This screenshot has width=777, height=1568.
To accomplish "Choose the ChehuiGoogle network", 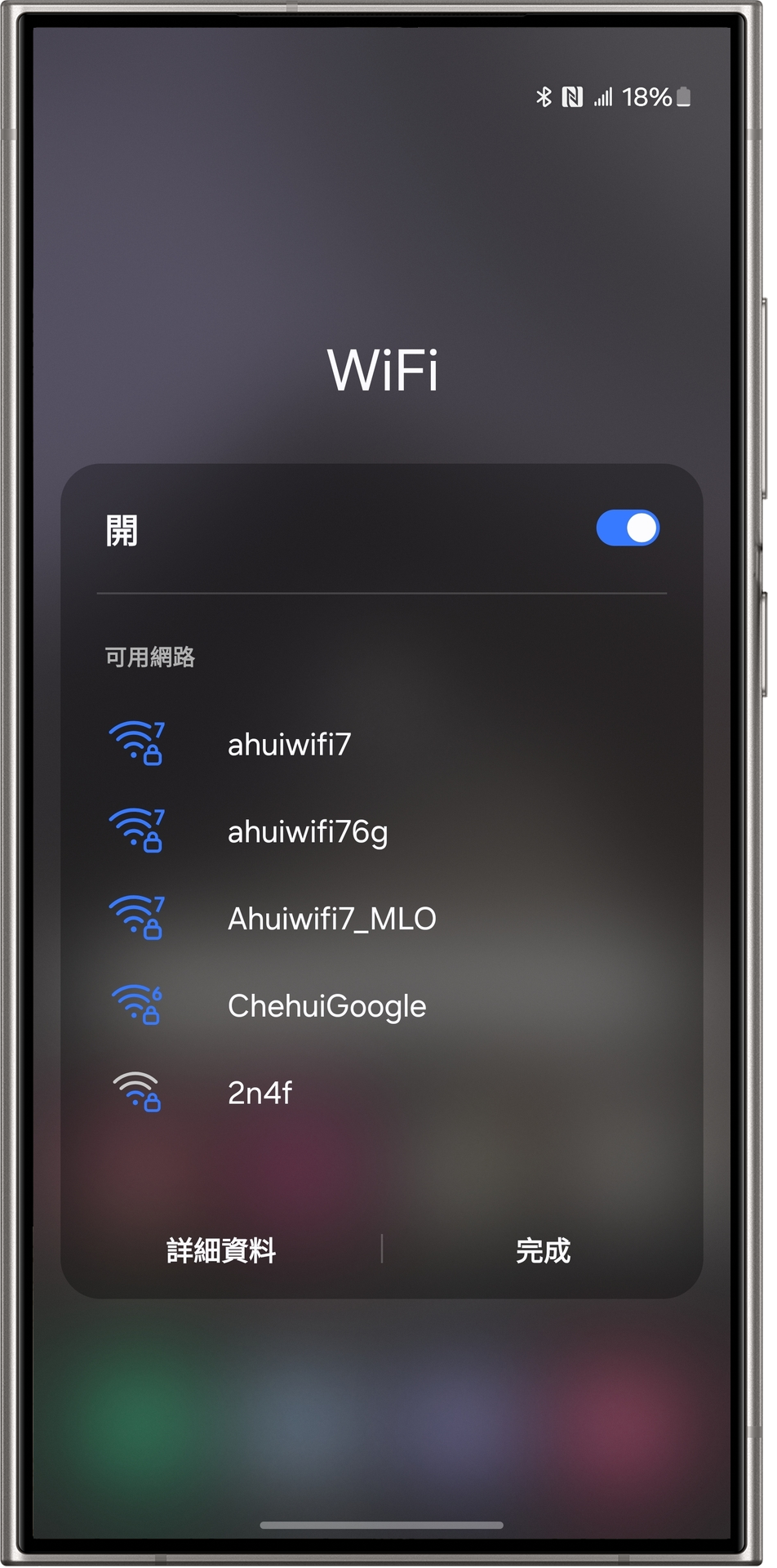I will [x=326, y=1006].
